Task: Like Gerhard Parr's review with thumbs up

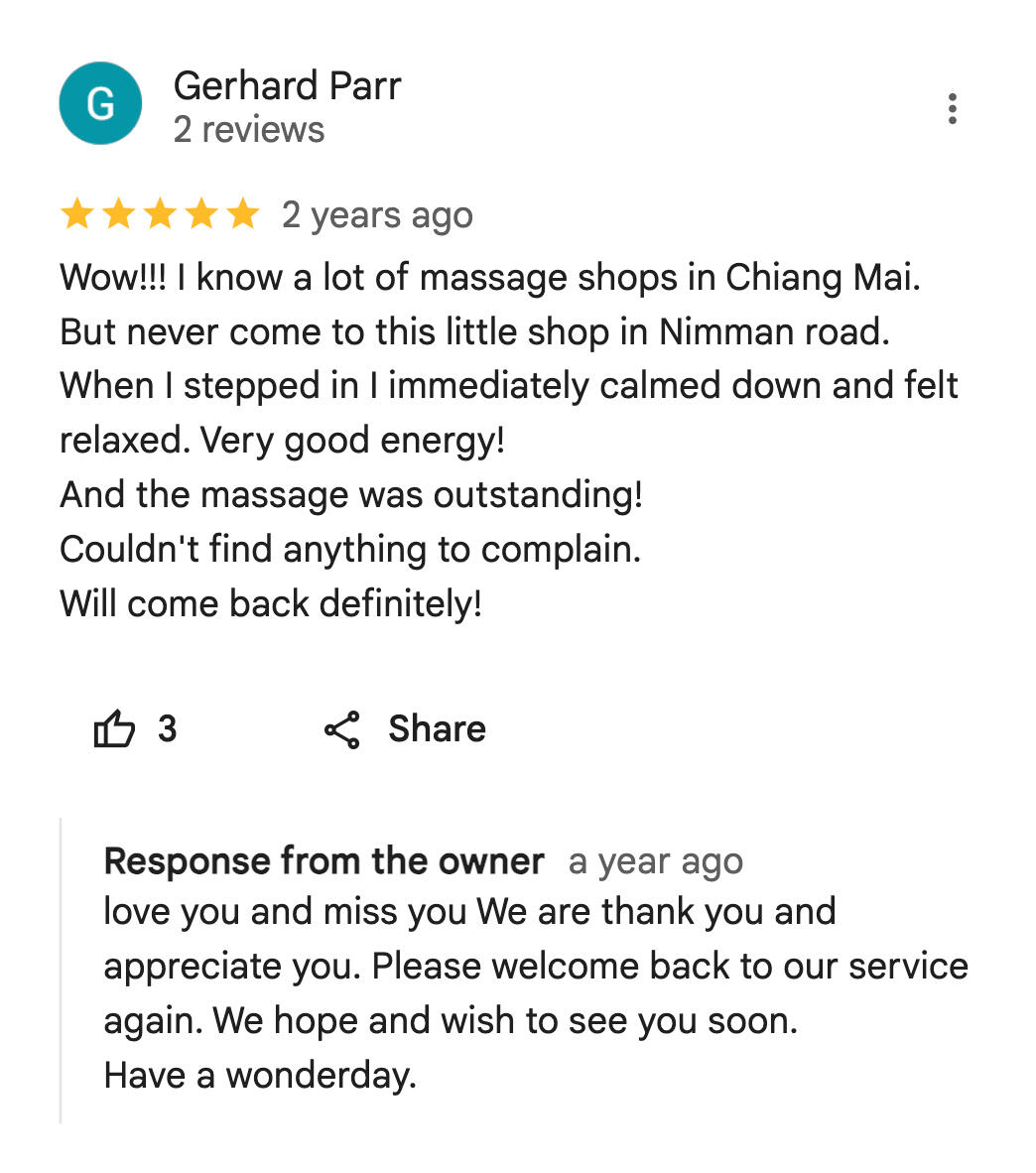Action: tap(114, 729)
